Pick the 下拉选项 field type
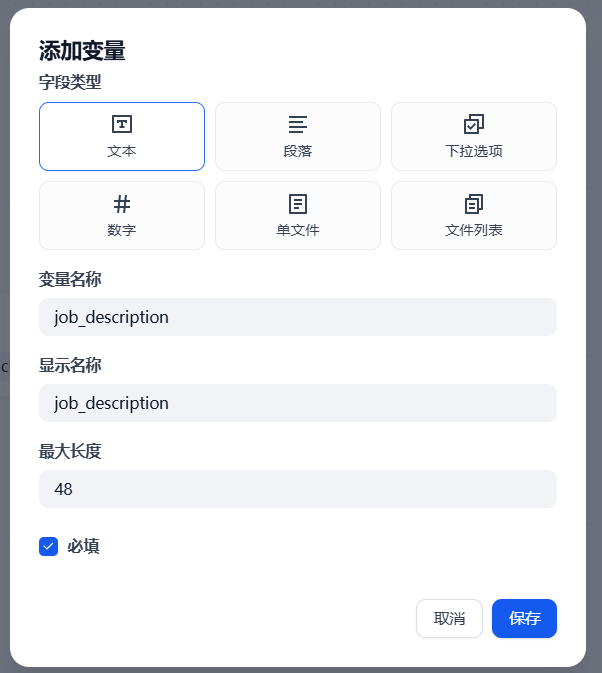Image resolution: width=602 pixels, height=673 pixels. click(x=473, y=137)
